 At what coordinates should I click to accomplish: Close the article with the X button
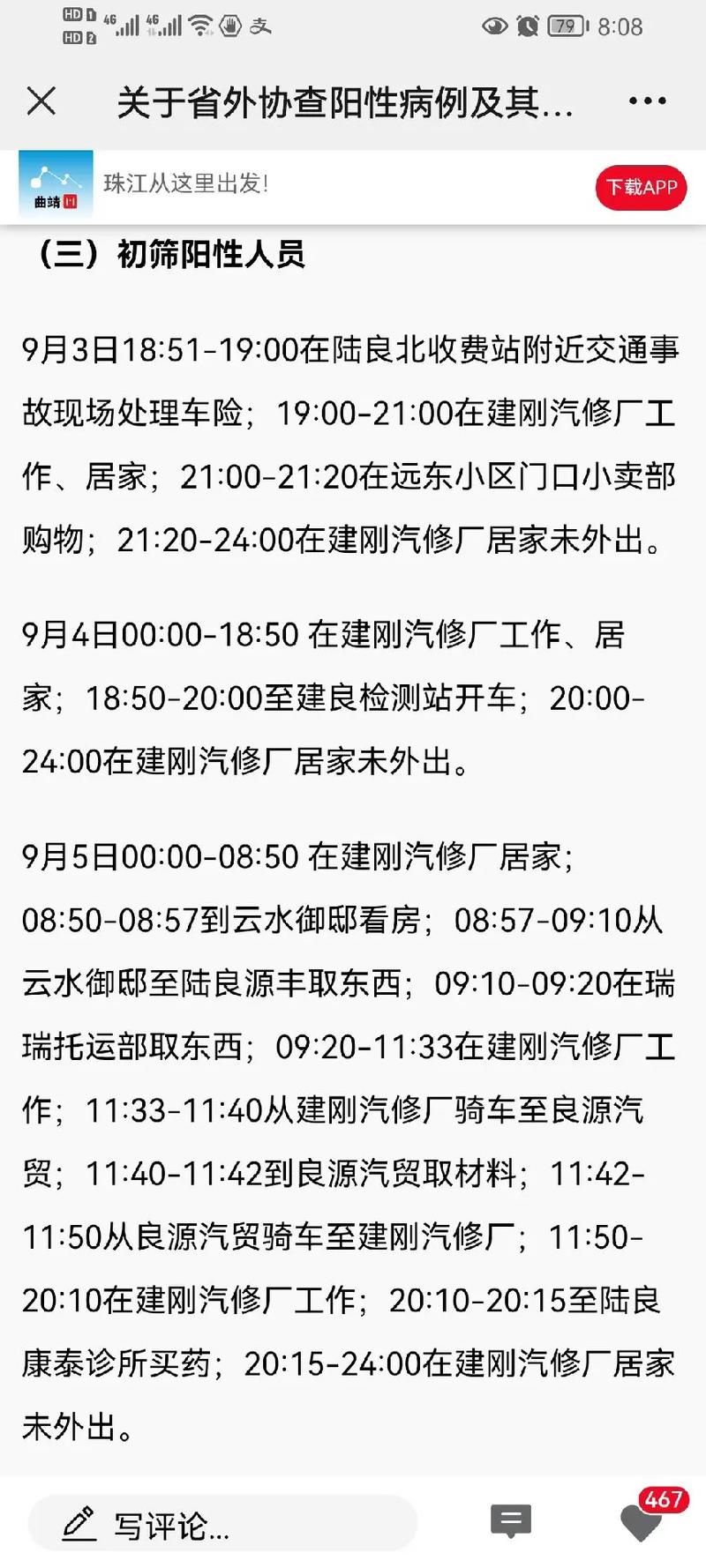click(x=40, y=101)
